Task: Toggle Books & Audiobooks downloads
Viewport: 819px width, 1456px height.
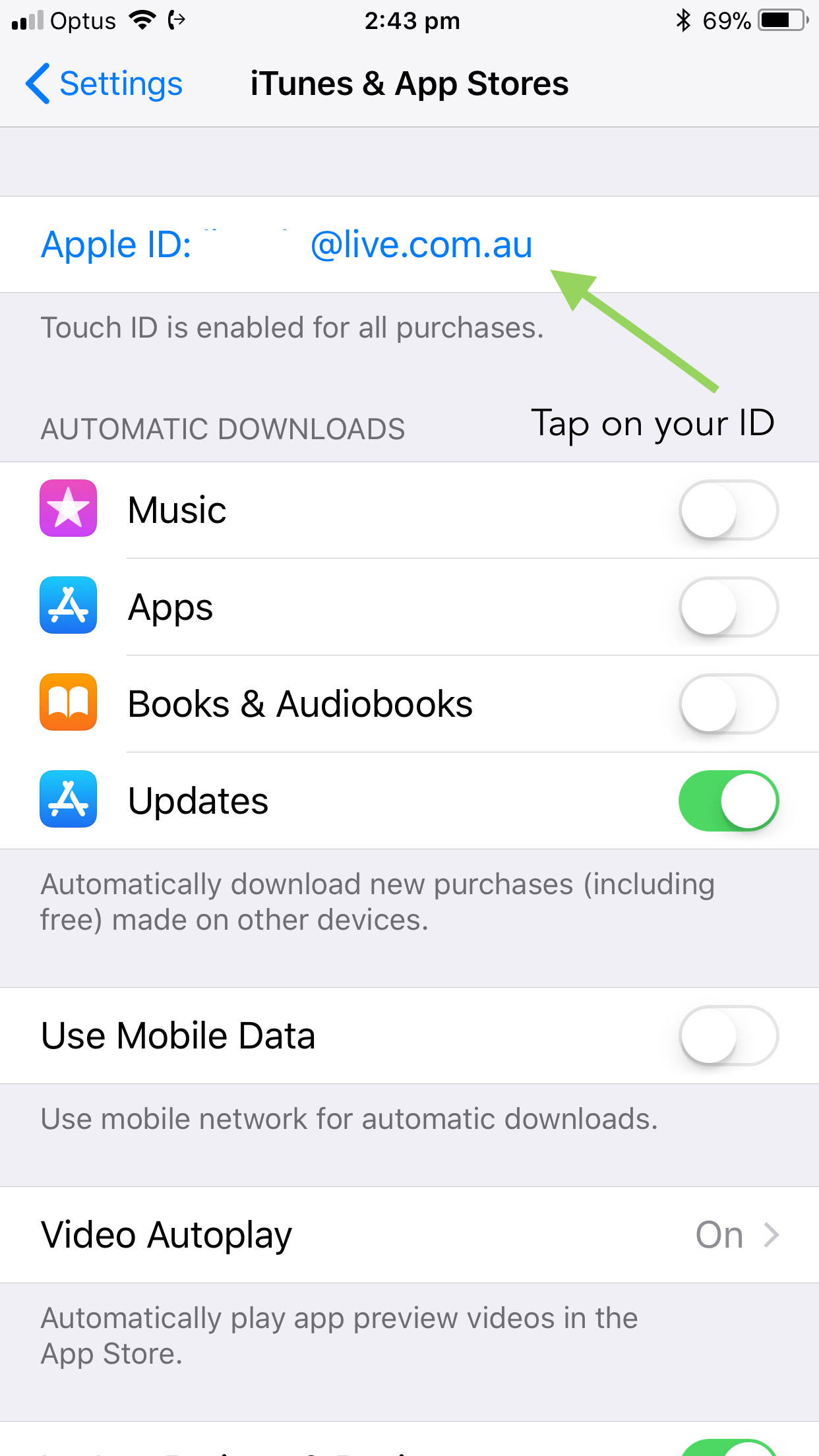Action: [x=728, y=704]
